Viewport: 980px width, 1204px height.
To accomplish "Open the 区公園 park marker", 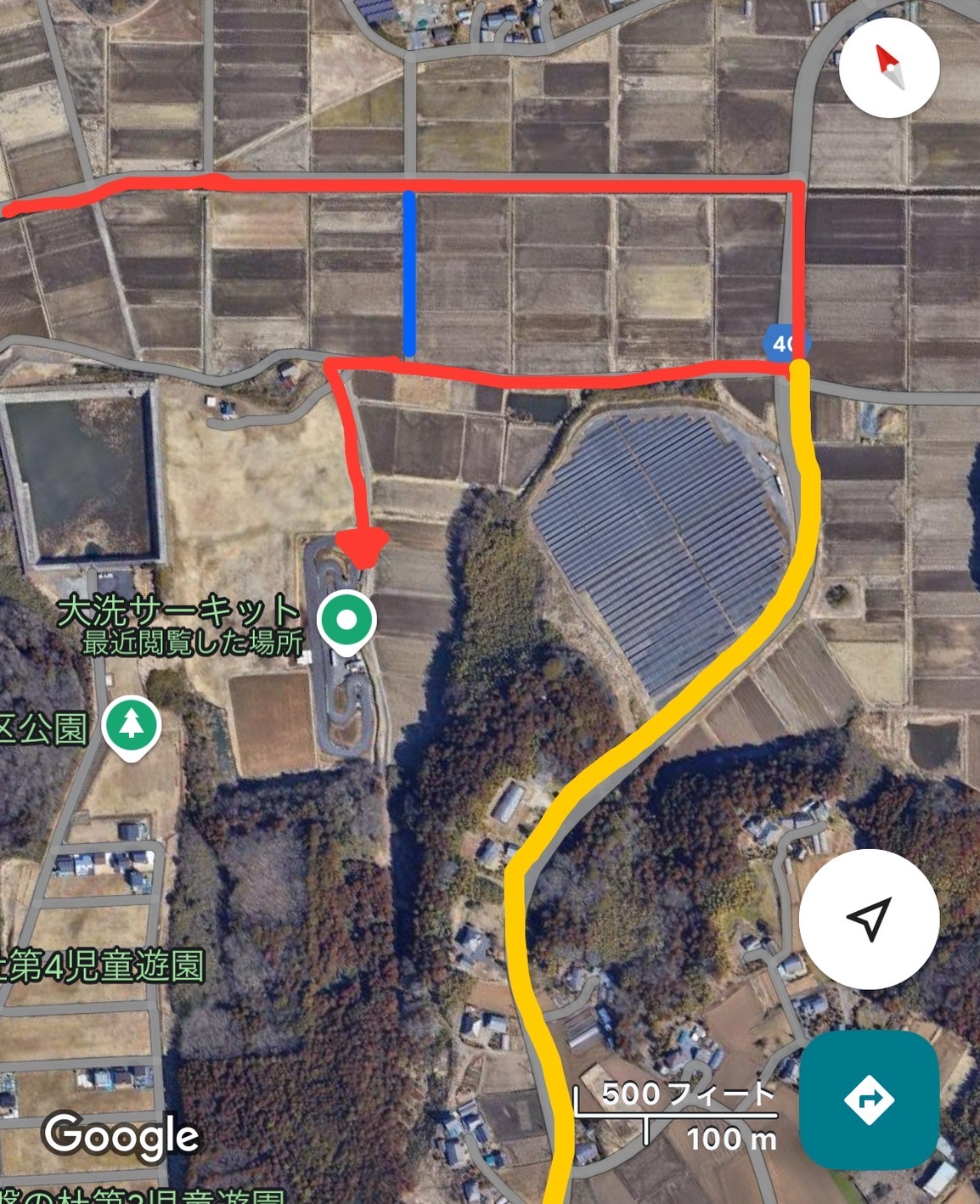I will (131, 726).
